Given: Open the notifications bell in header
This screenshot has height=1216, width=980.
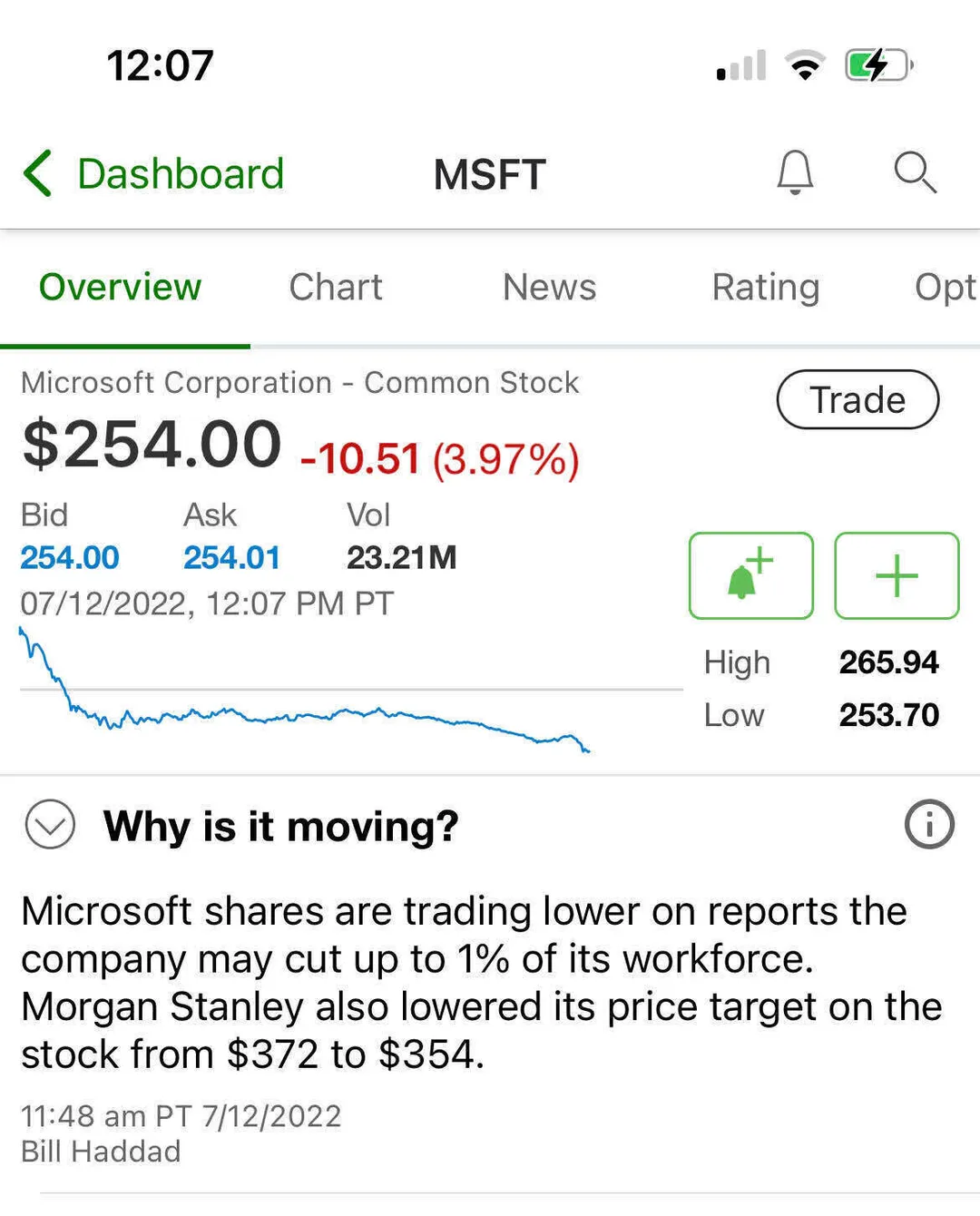Looking at the screenshot, I should click(x=795, y=172).
